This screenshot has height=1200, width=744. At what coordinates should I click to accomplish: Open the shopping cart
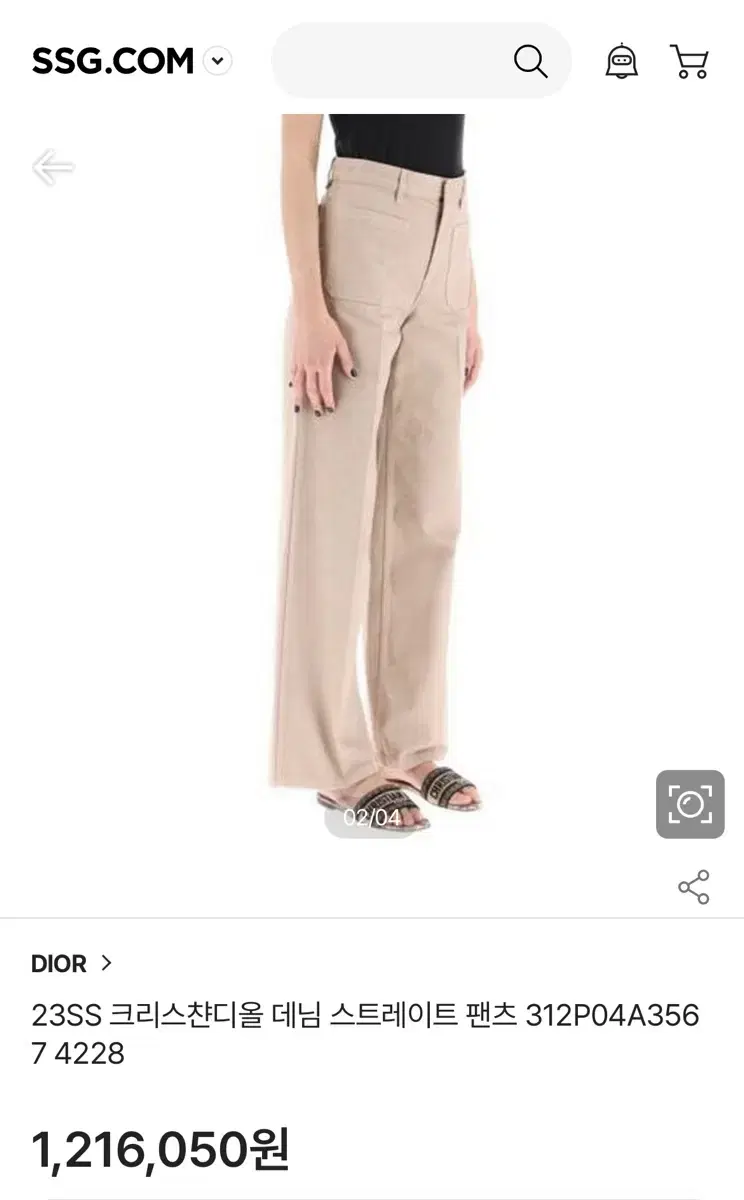(x=690, y=61)
